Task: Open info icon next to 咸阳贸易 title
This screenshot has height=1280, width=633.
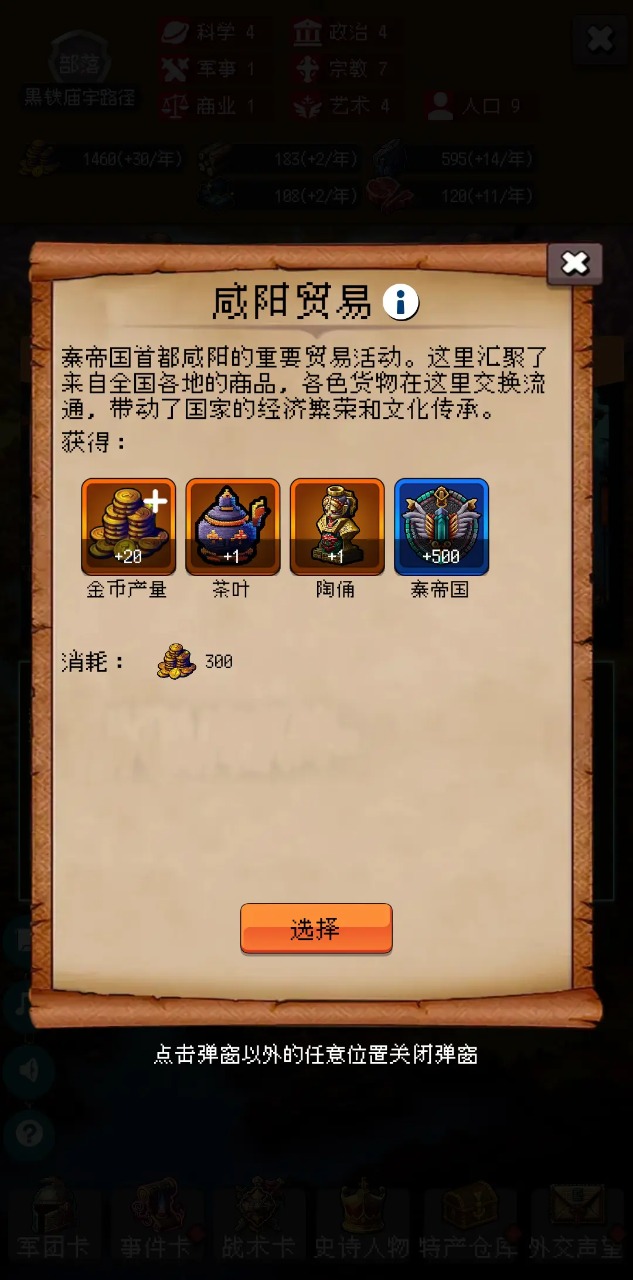Action: (x=401, y=302)
